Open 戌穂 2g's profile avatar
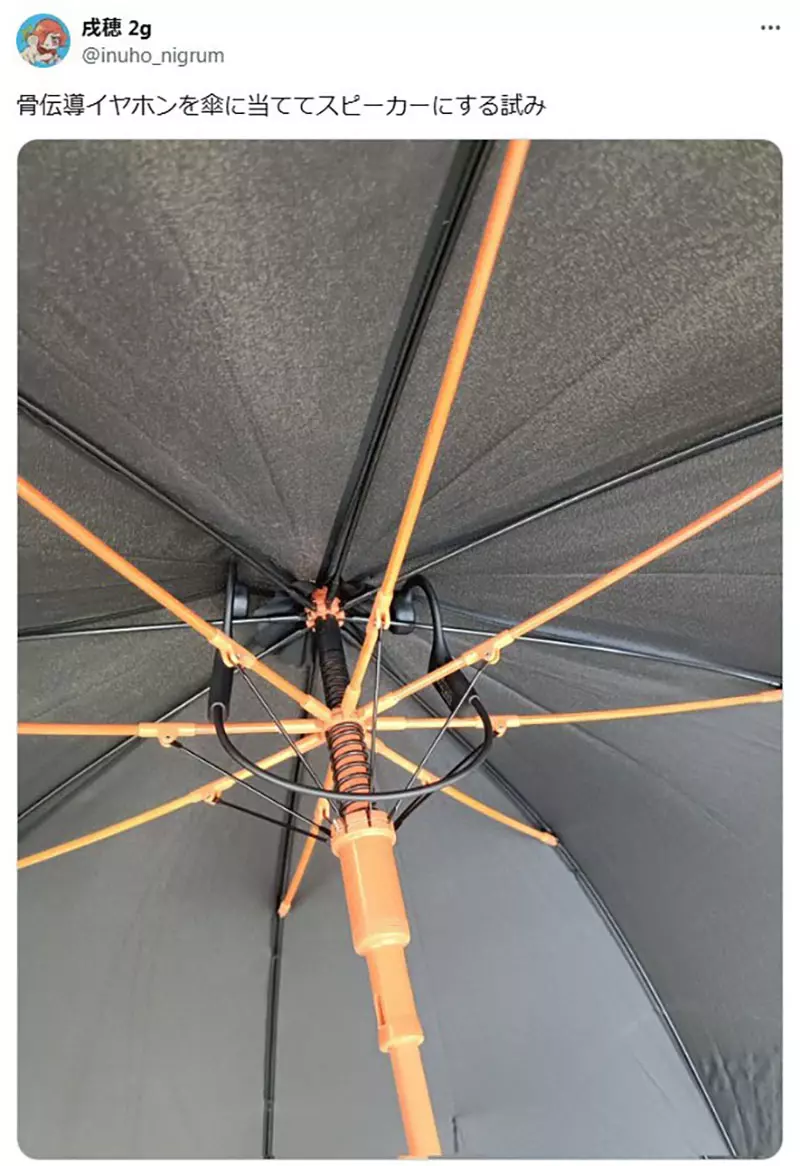 43,41
